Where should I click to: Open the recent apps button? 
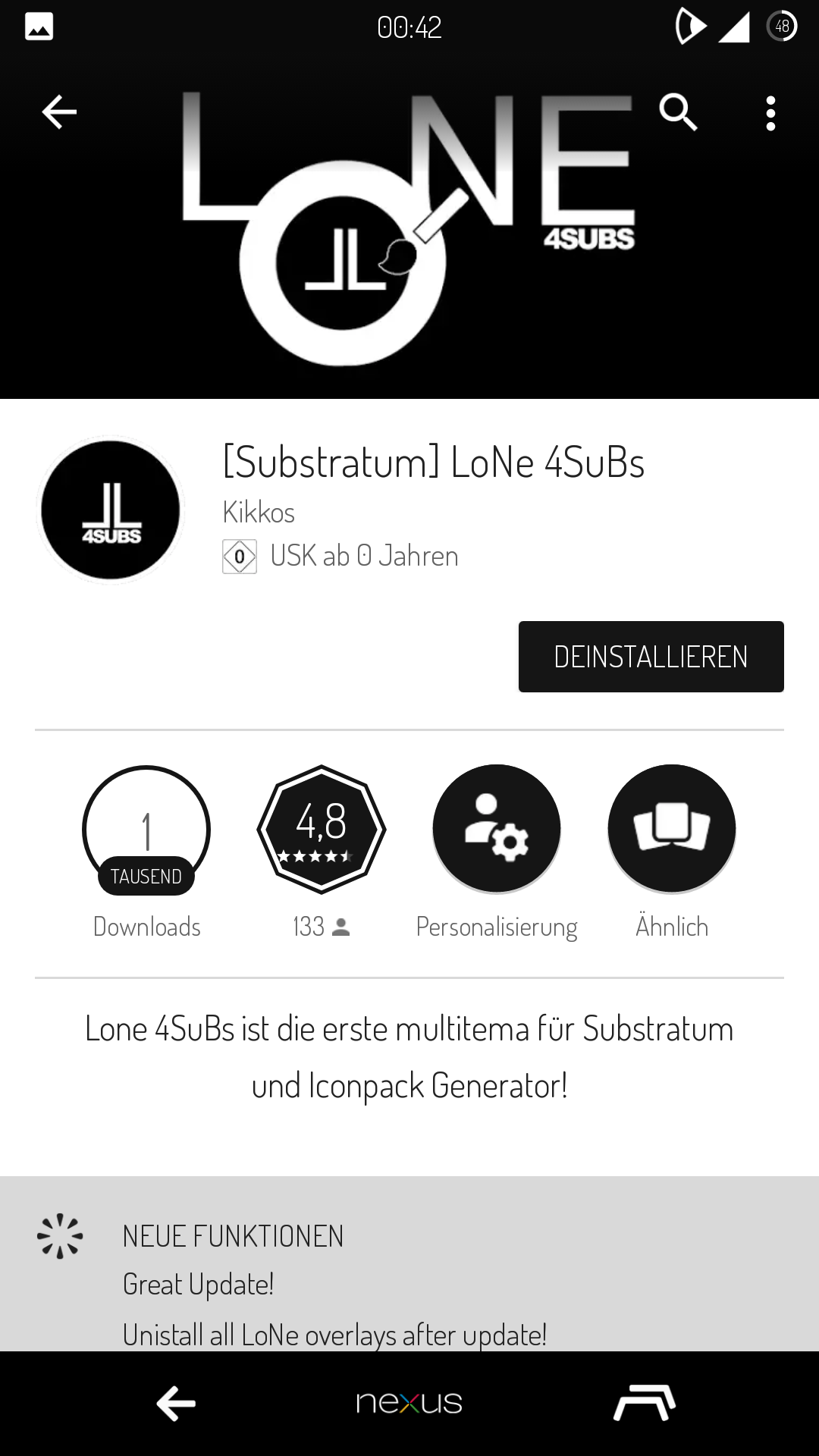(644, 1404)
